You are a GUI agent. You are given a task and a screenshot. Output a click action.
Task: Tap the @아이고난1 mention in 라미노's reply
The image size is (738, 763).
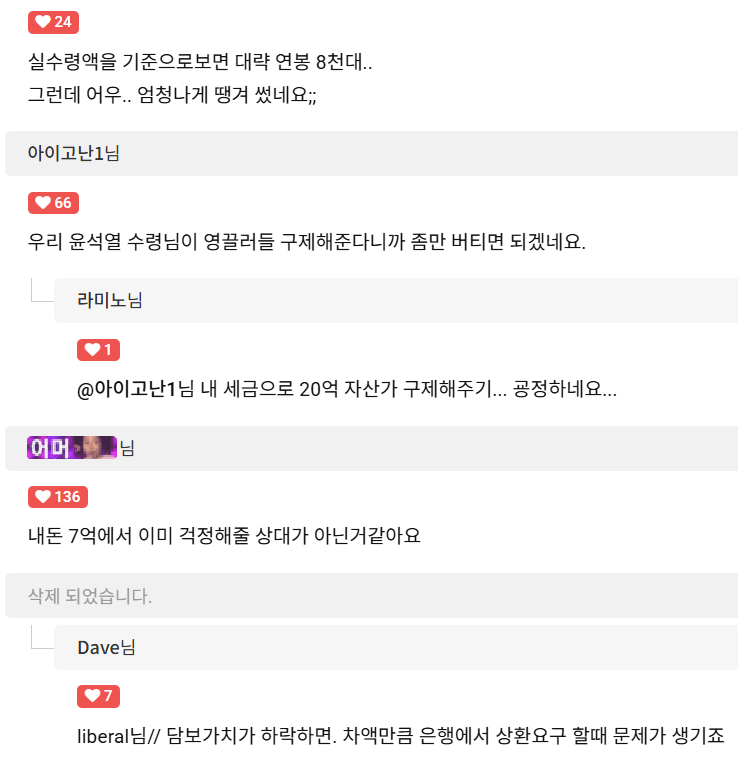pos(127,389)
